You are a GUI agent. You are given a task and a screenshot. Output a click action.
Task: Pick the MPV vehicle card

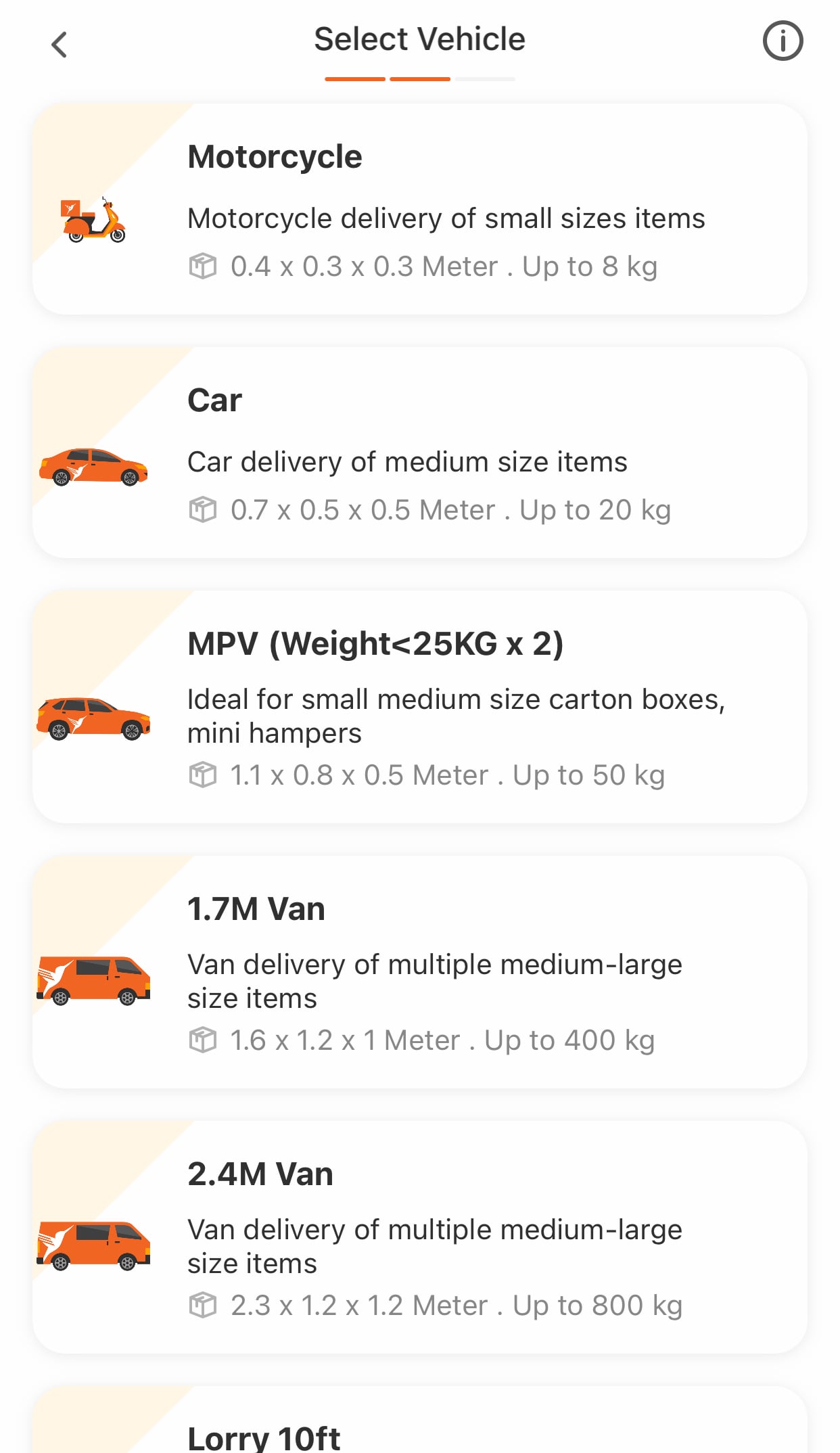[x=419, y=707]
